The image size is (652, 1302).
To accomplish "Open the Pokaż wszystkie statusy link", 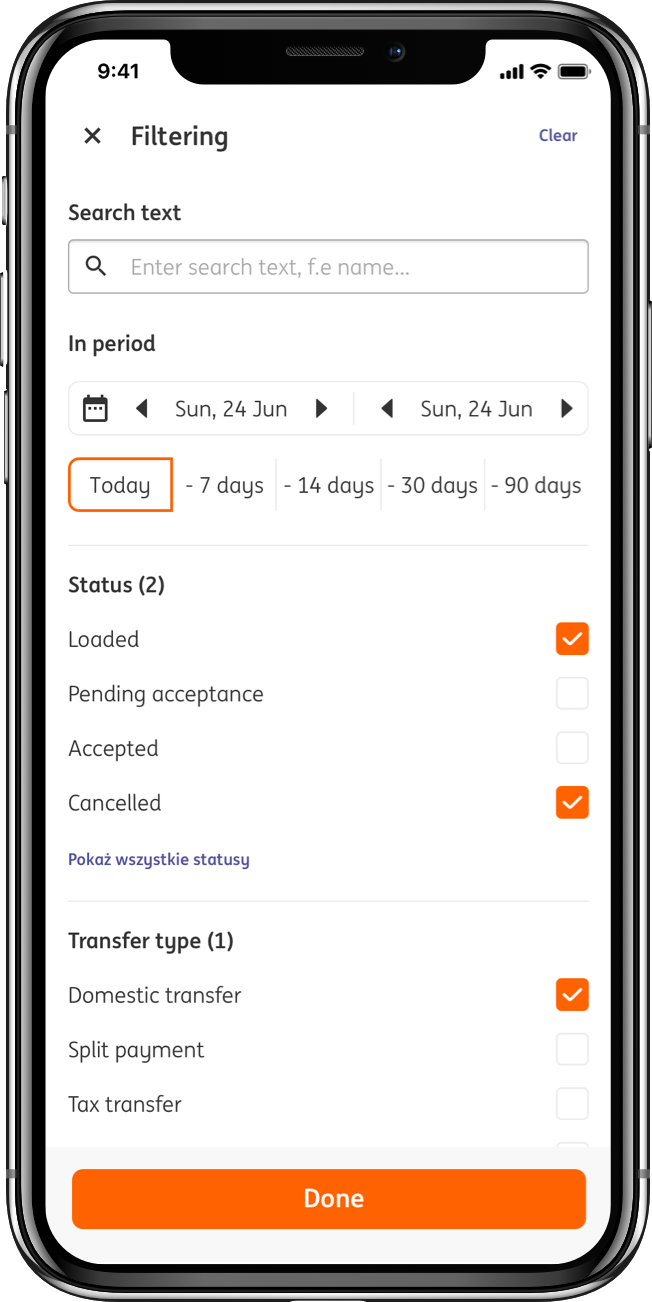I will point(159,859).
